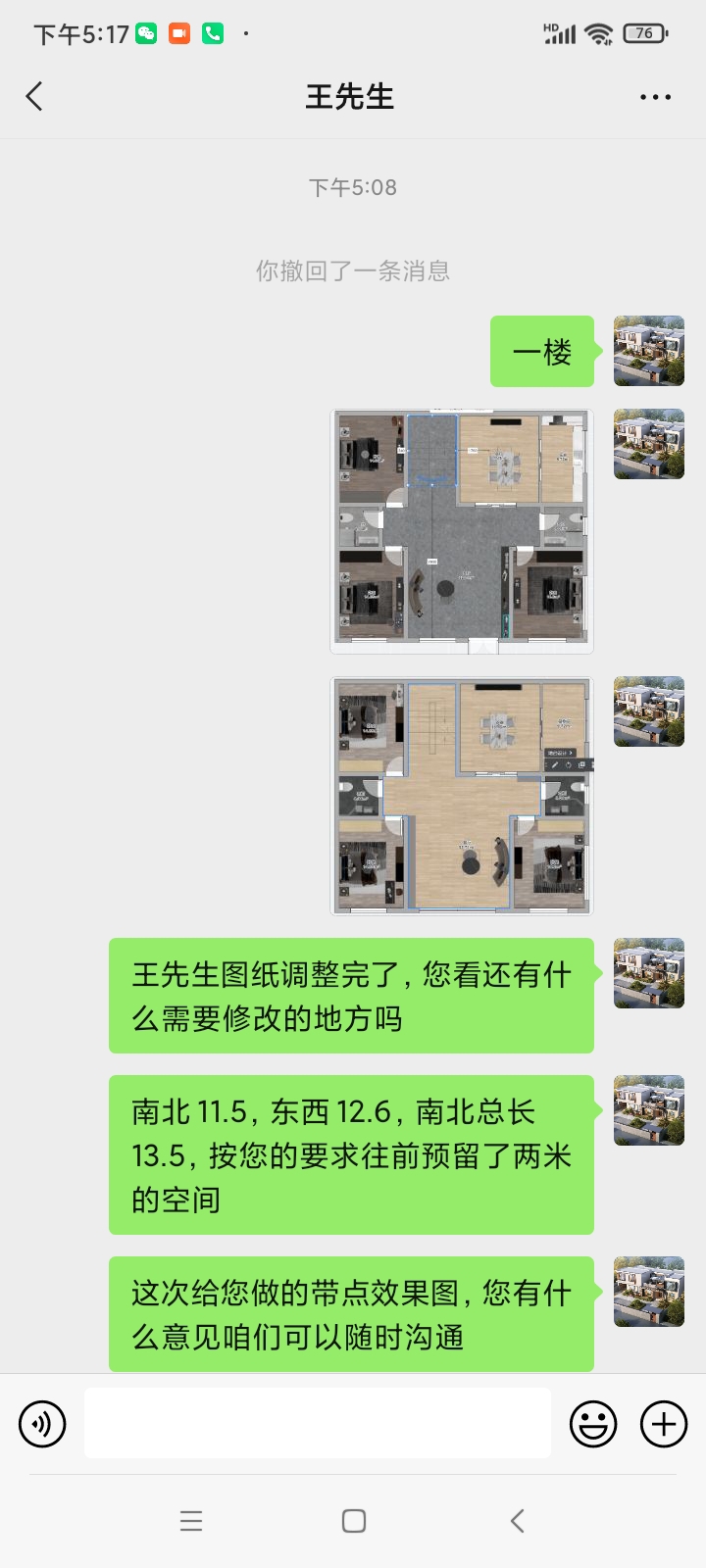This screenshot has height=1568, width=706.
Task: Open the wood-floor floor plan image
Action: coord(462,796)
